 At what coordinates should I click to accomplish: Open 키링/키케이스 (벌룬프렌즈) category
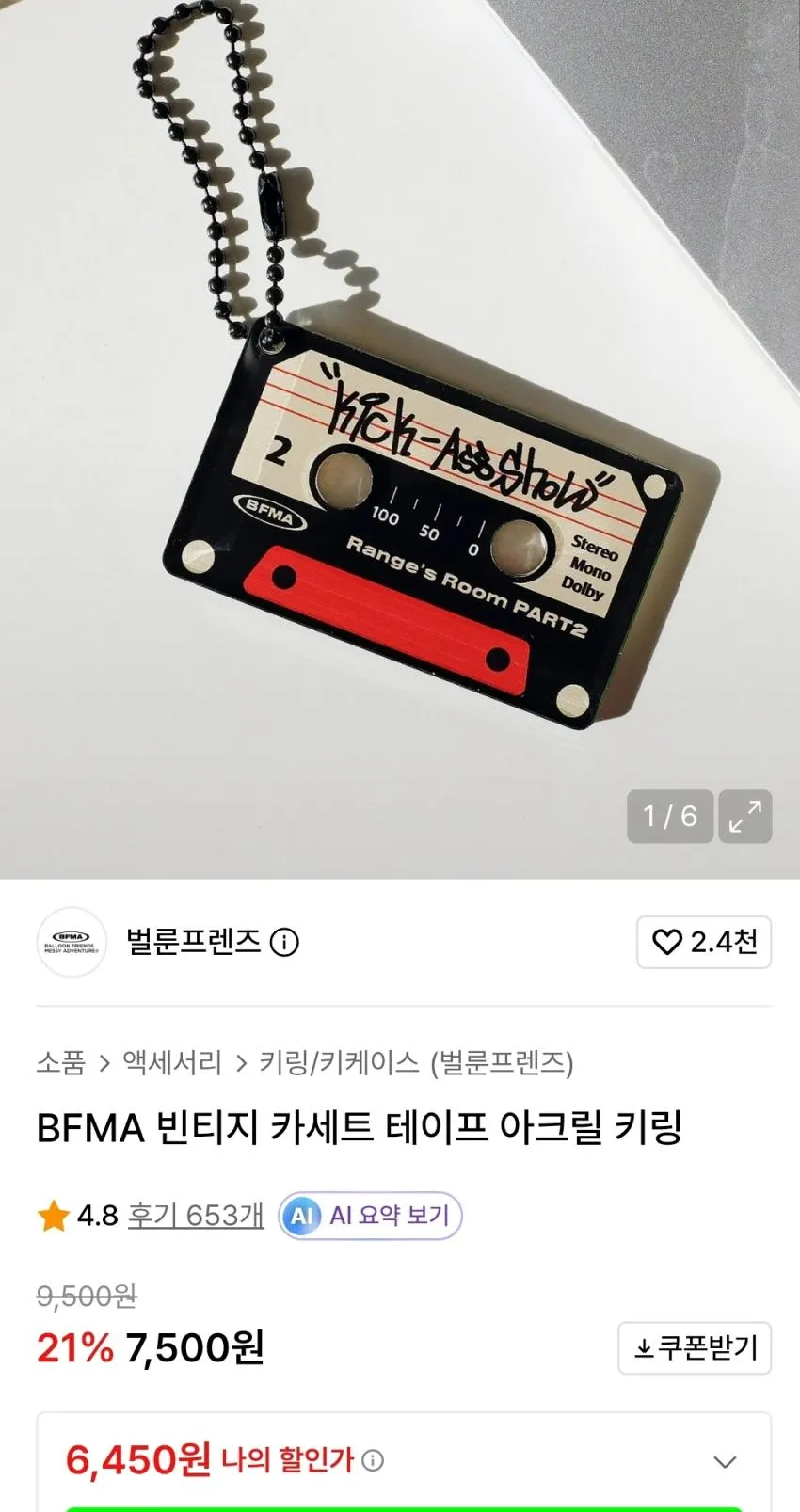(x=416, y=1063)
